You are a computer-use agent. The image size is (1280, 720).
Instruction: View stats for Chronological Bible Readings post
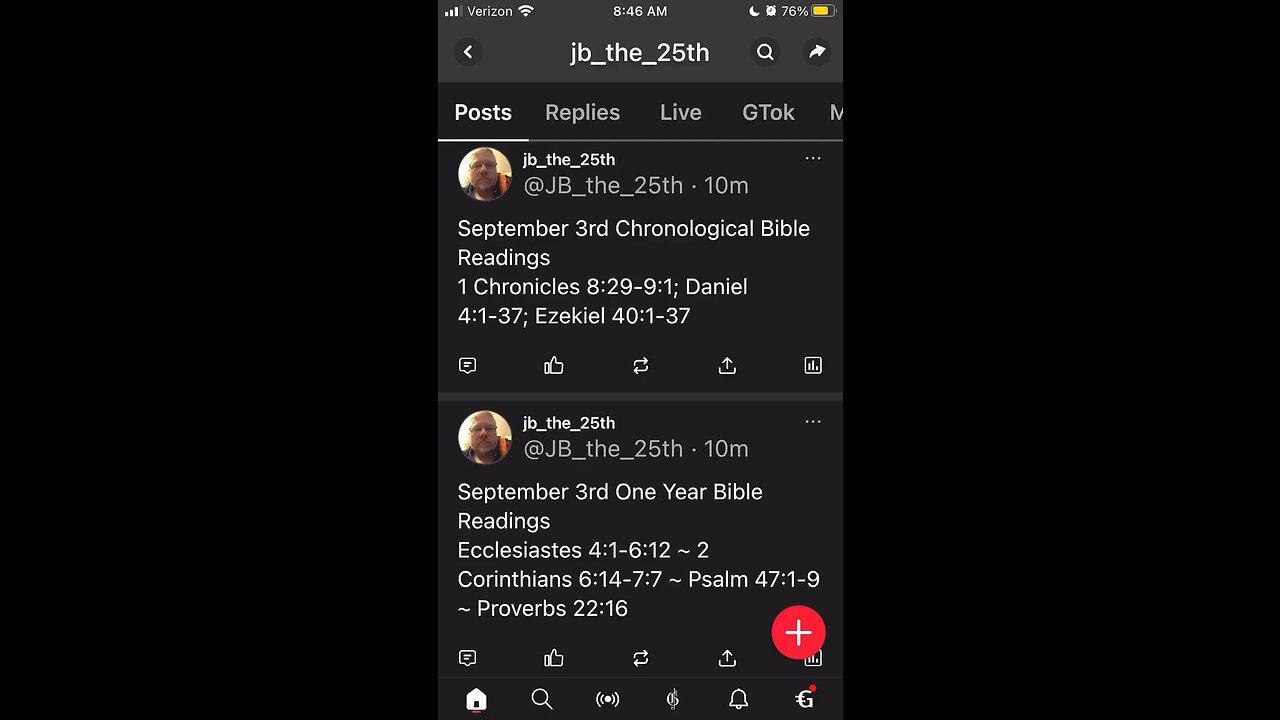(813, 366)
